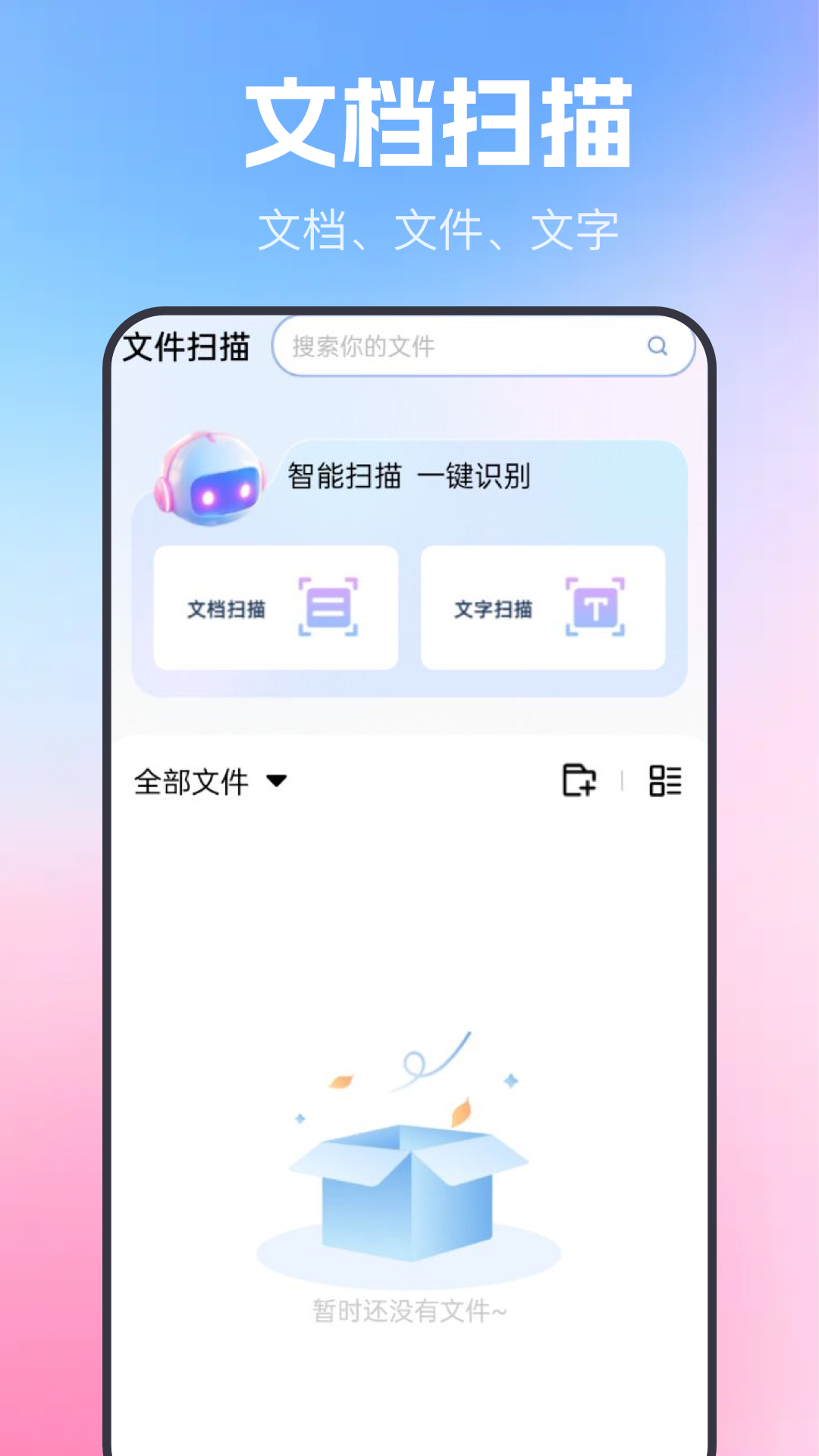The height and width of the screenshot is (1456, 819).
Task: Start 文档扫描 document scanning
Action: pos(276,607)
